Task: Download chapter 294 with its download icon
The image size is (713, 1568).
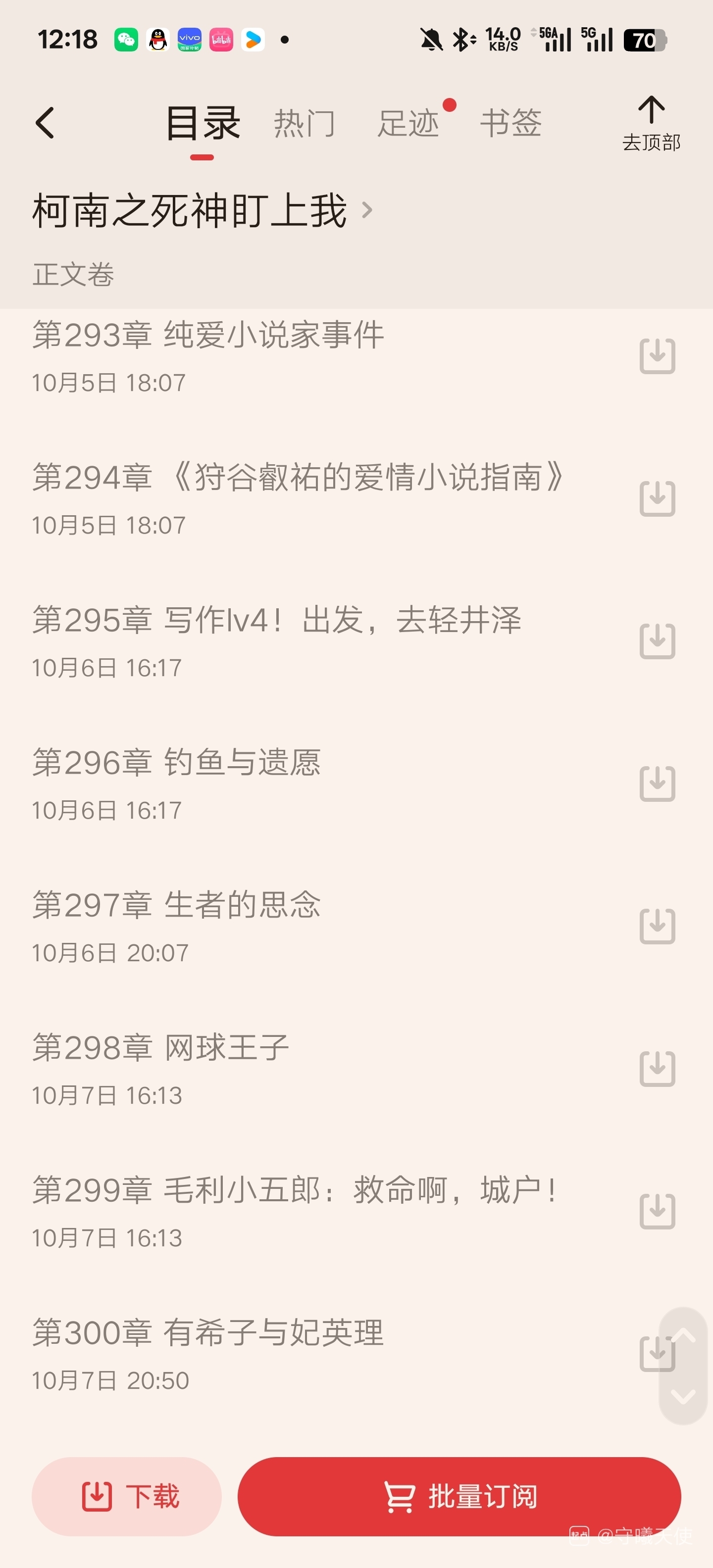Action: (x=657, y=498)
